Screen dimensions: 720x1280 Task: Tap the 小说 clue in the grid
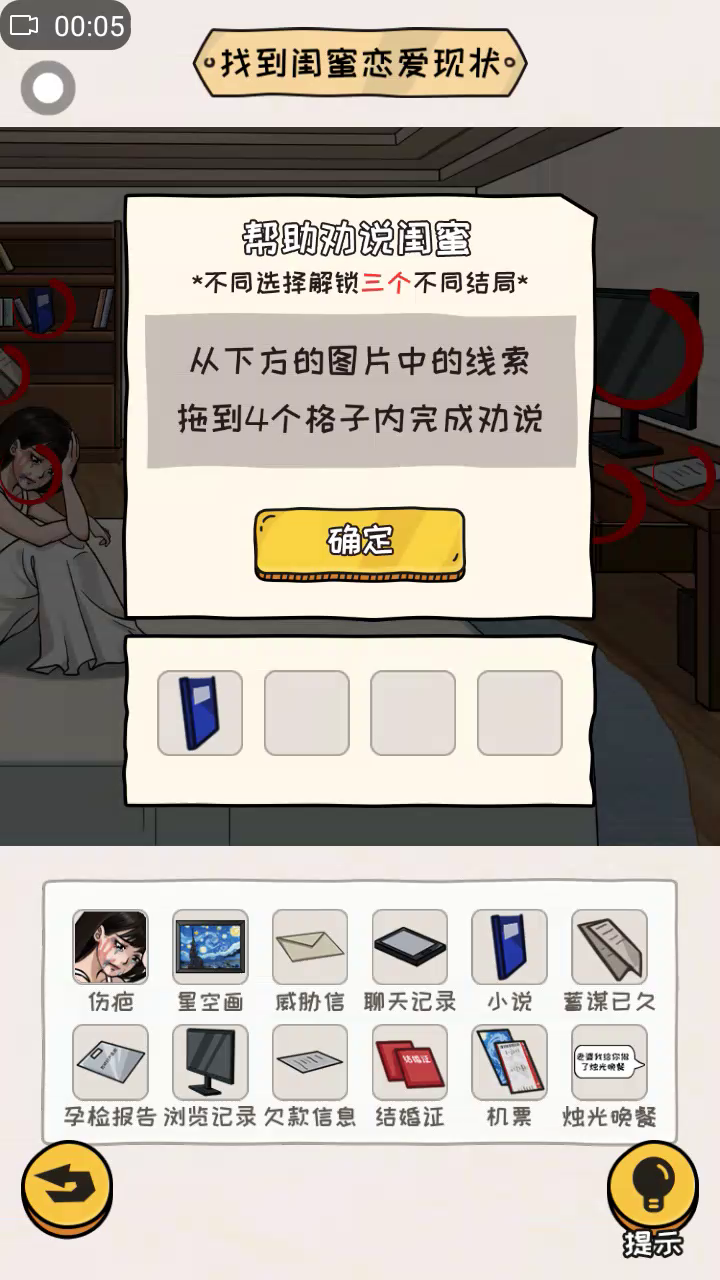[x=509, y=947]
